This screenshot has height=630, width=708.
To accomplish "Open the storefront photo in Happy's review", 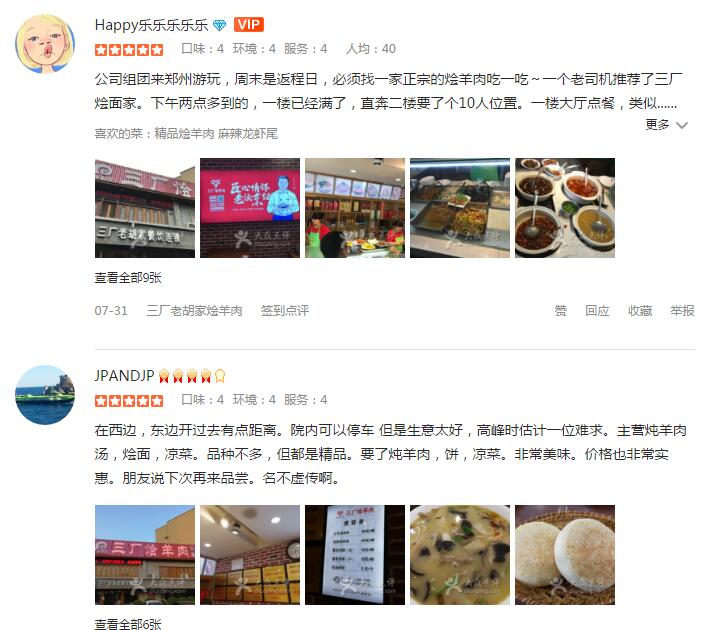I will click(145, 208).
